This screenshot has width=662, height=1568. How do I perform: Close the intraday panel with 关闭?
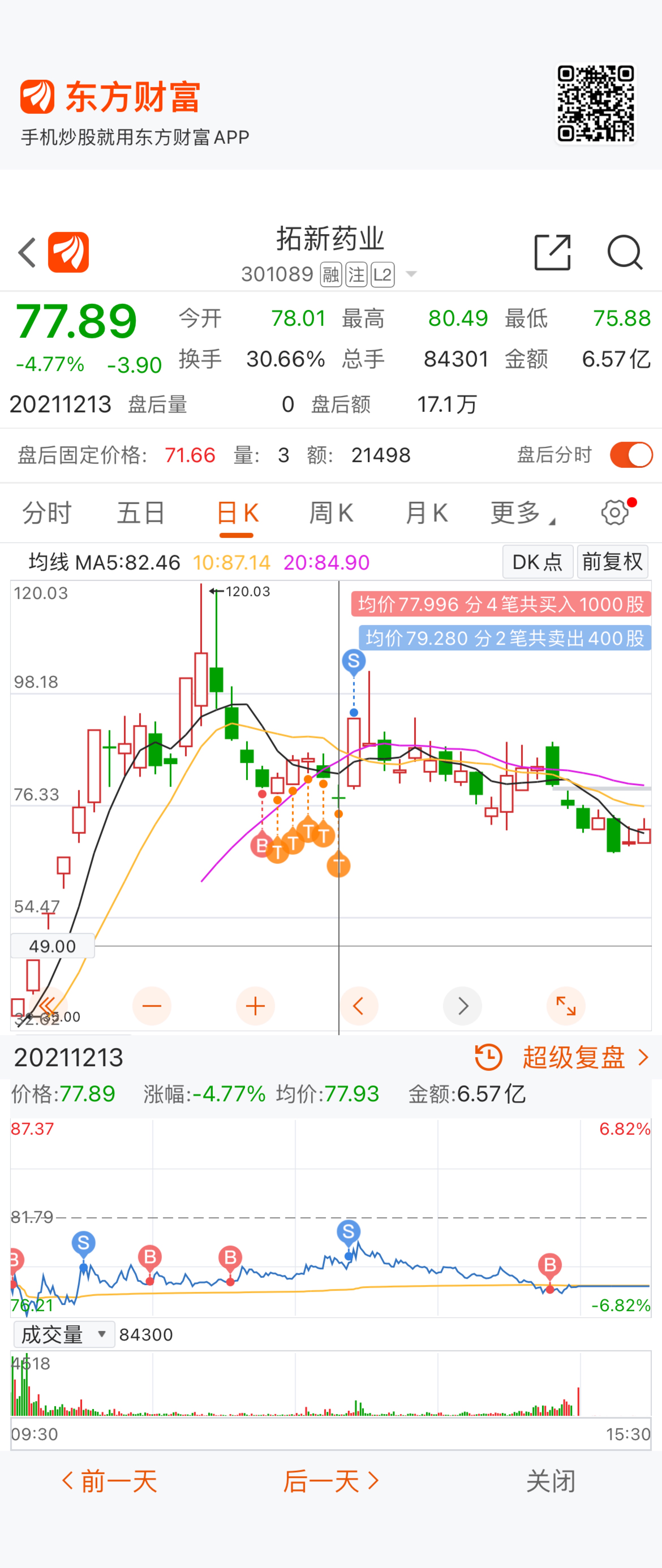tap(551, 1481)
